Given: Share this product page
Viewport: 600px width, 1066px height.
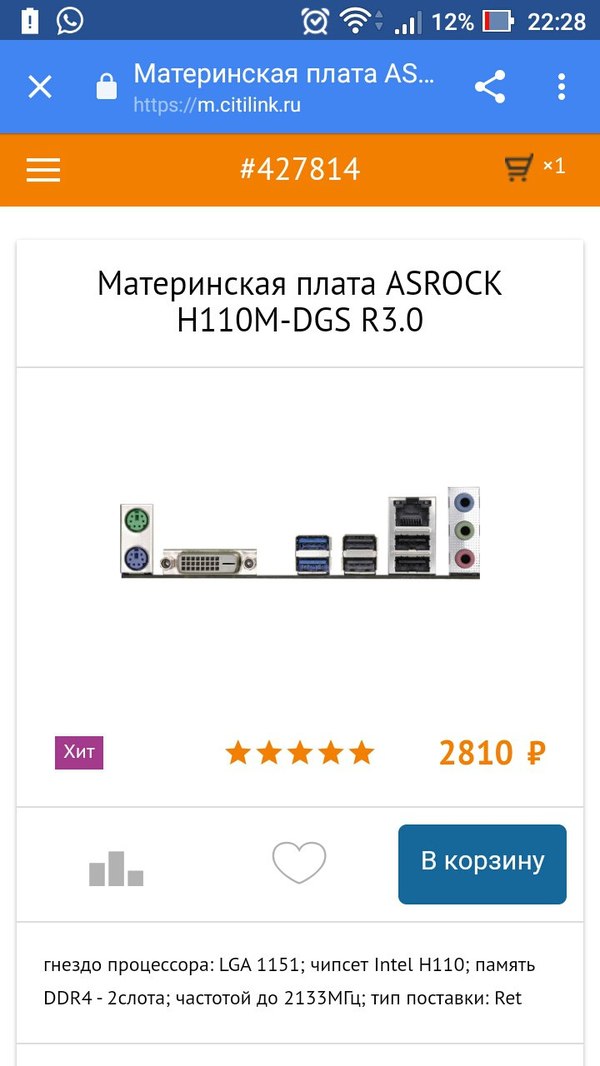Looking at the screenshot, I should [490, 87].
